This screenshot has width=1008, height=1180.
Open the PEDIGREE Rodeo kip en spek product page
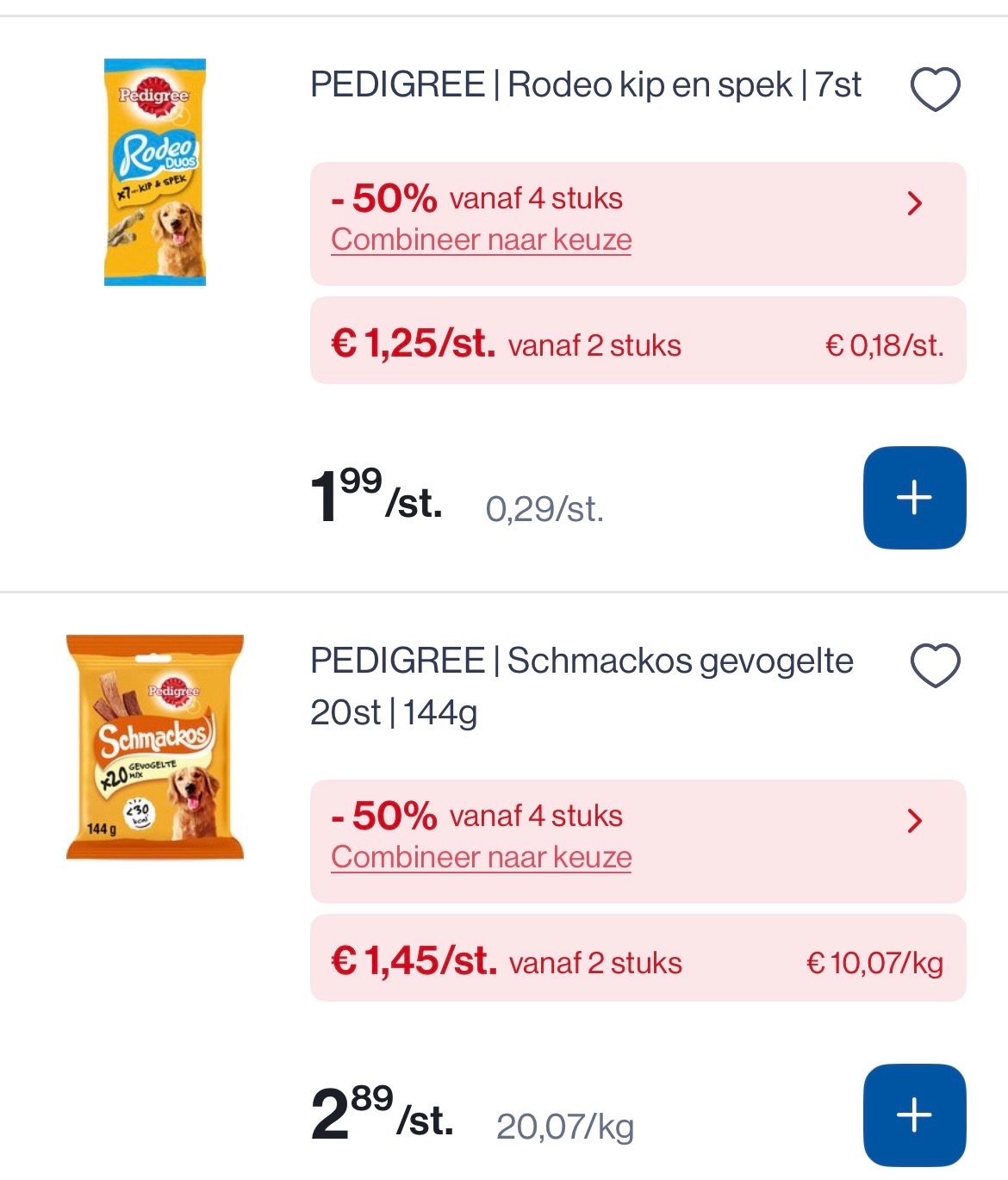pyautogui.click(x=586, y=85)
